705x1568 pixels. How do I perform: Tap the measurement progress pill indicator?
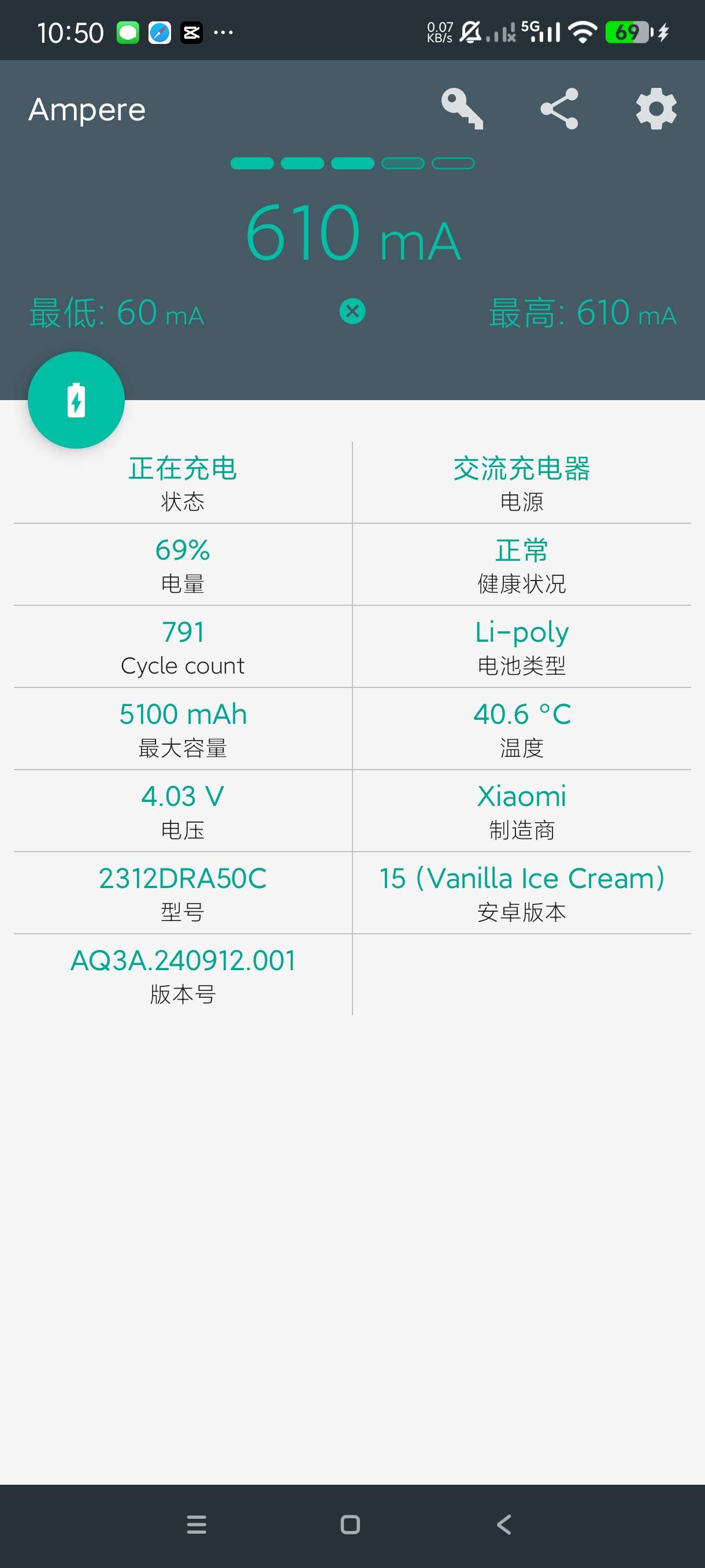click(x=352, y=163)
